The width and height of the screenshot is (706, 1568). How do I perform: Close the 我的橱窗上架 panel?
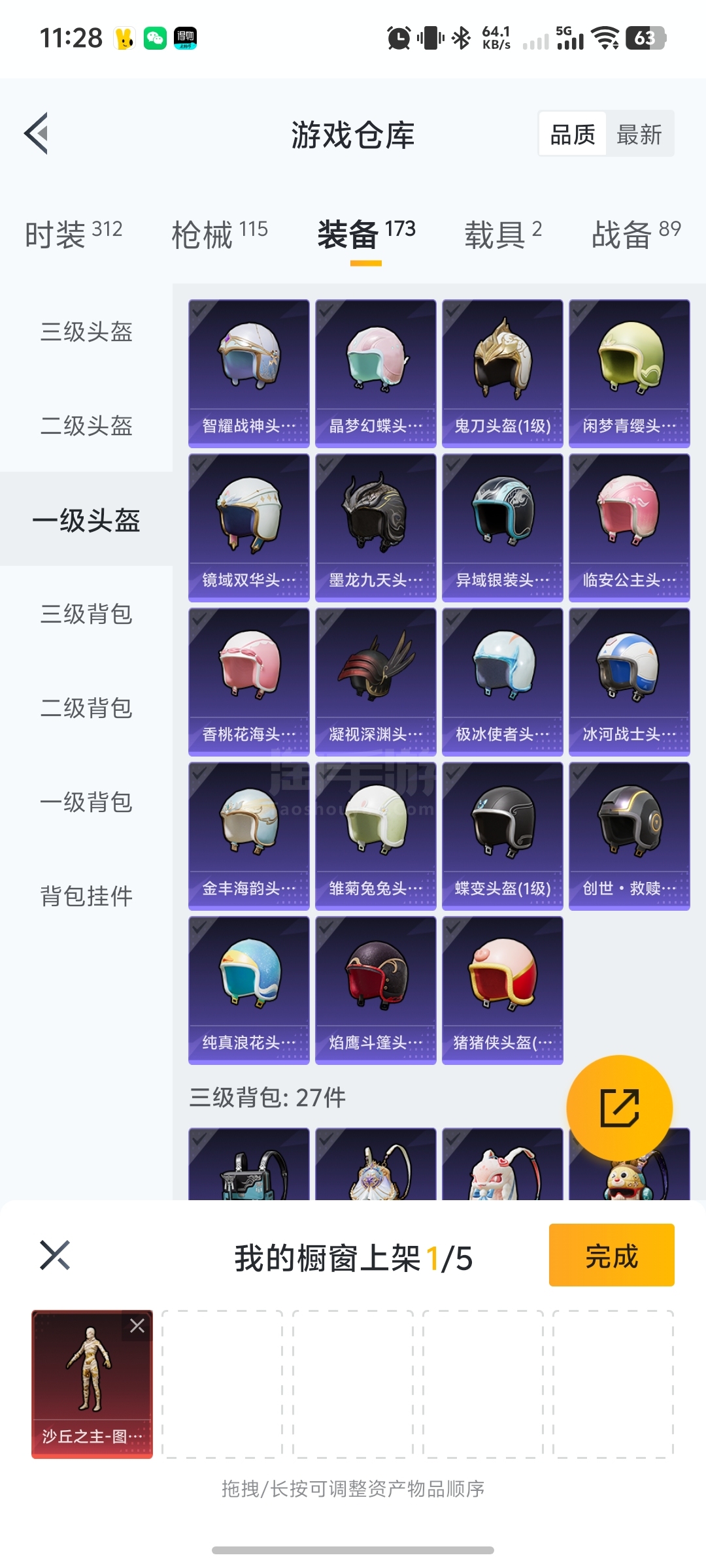tap(55, 1255)
